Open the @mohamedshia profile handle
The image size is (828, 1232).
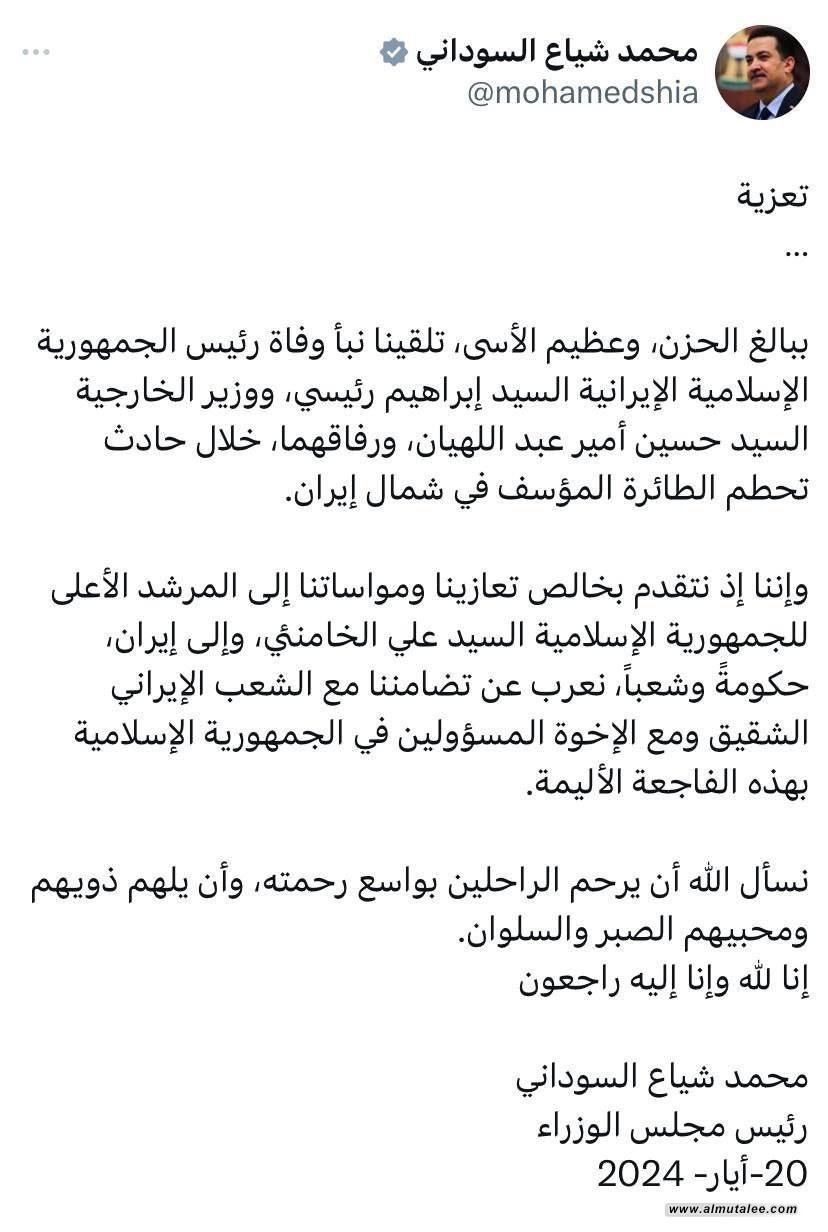[583, 95]
